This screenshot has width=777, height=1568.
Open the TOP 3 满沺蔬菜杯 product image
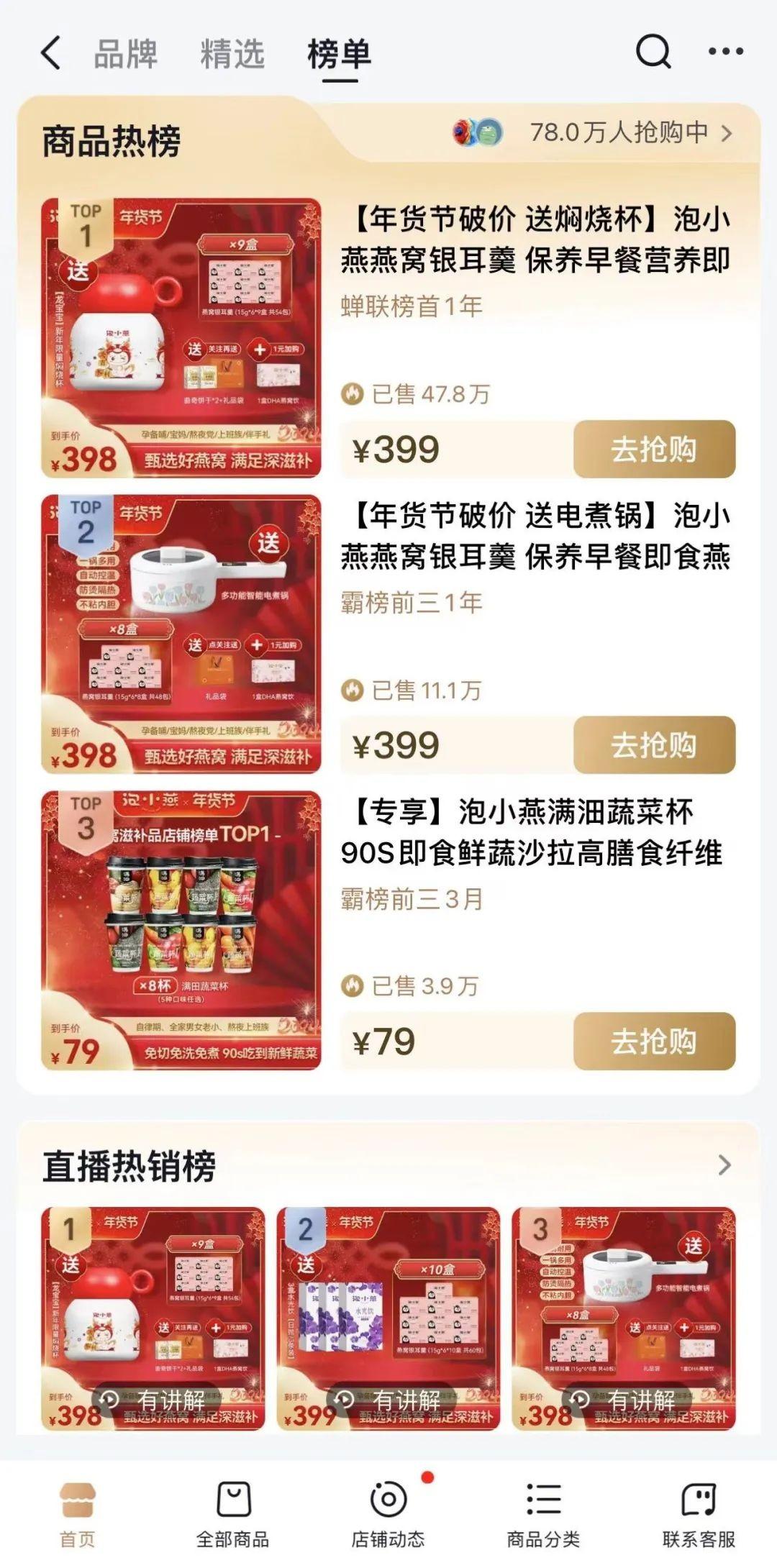click(x=181, y=931)
